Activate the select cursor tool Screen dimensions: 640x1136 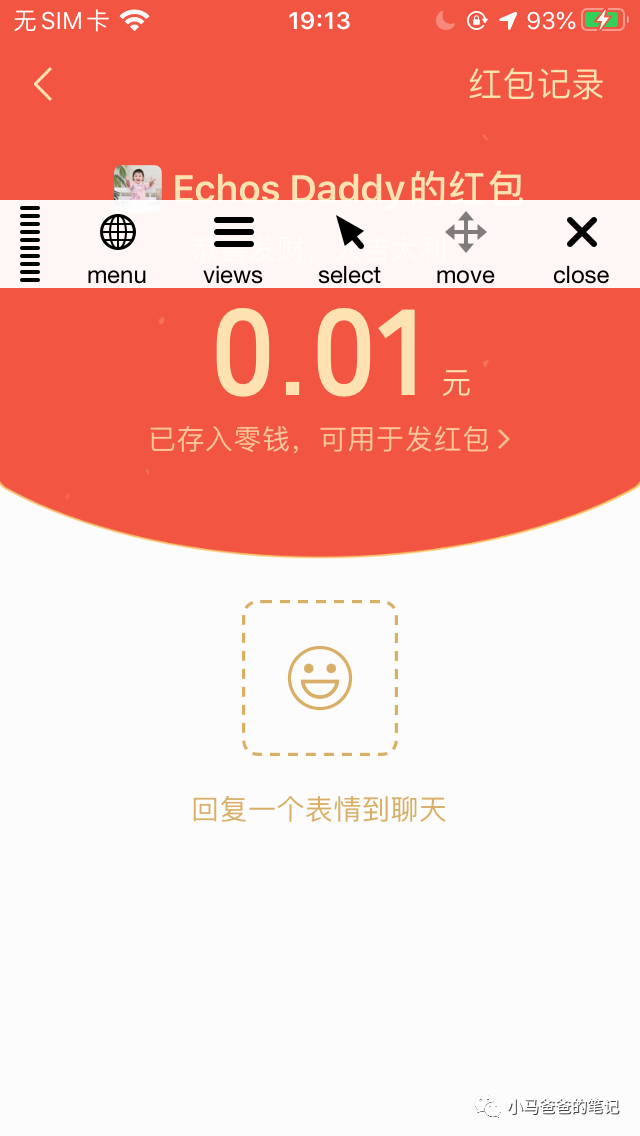click(349, 245)
